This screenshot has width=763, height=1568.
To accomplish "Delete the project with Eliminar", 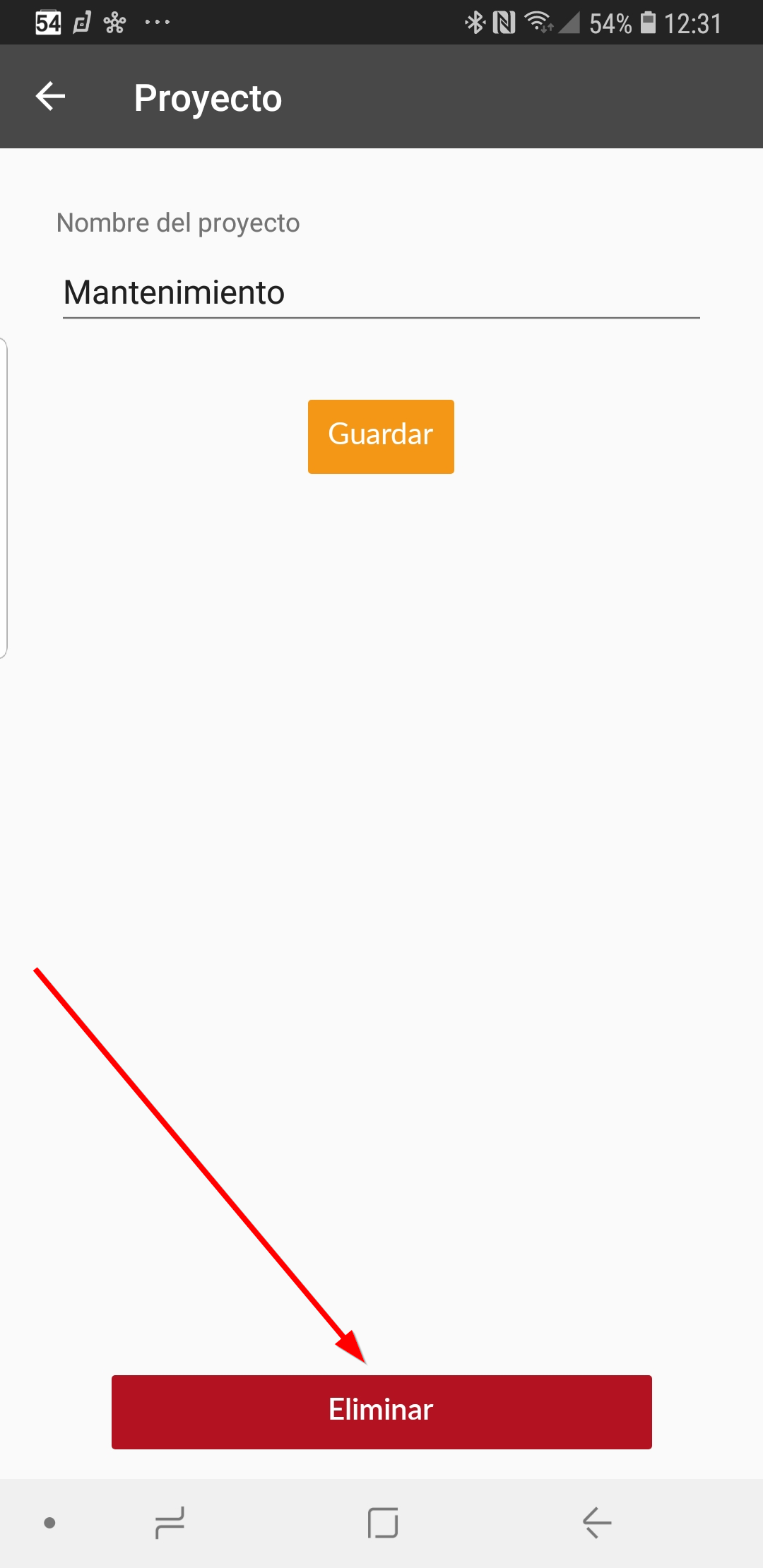I will click(381, 1411).
